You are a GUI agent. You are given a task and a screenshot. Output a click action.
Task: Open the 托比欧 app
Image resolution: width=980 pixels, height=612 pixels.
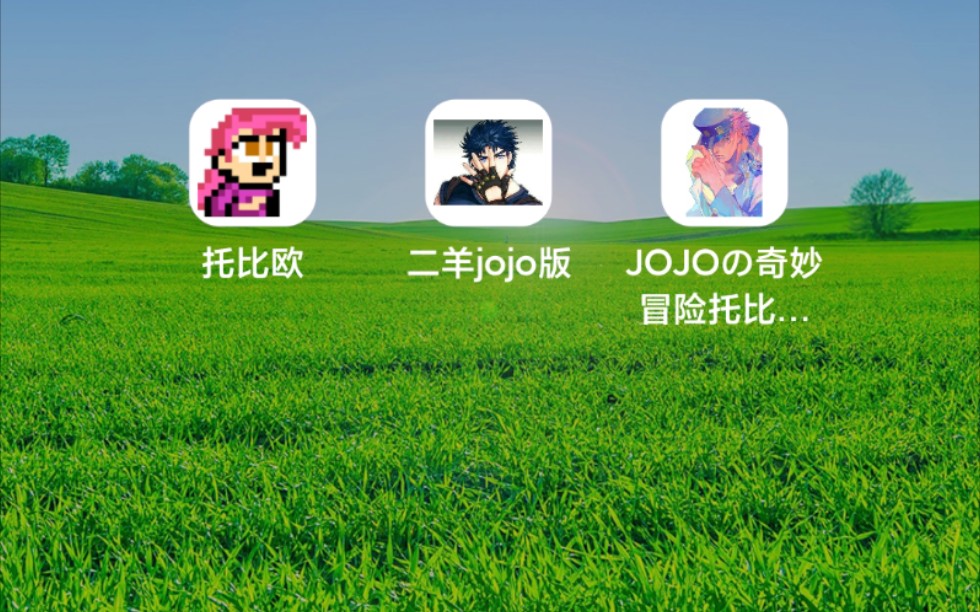(x=252, y=163)
